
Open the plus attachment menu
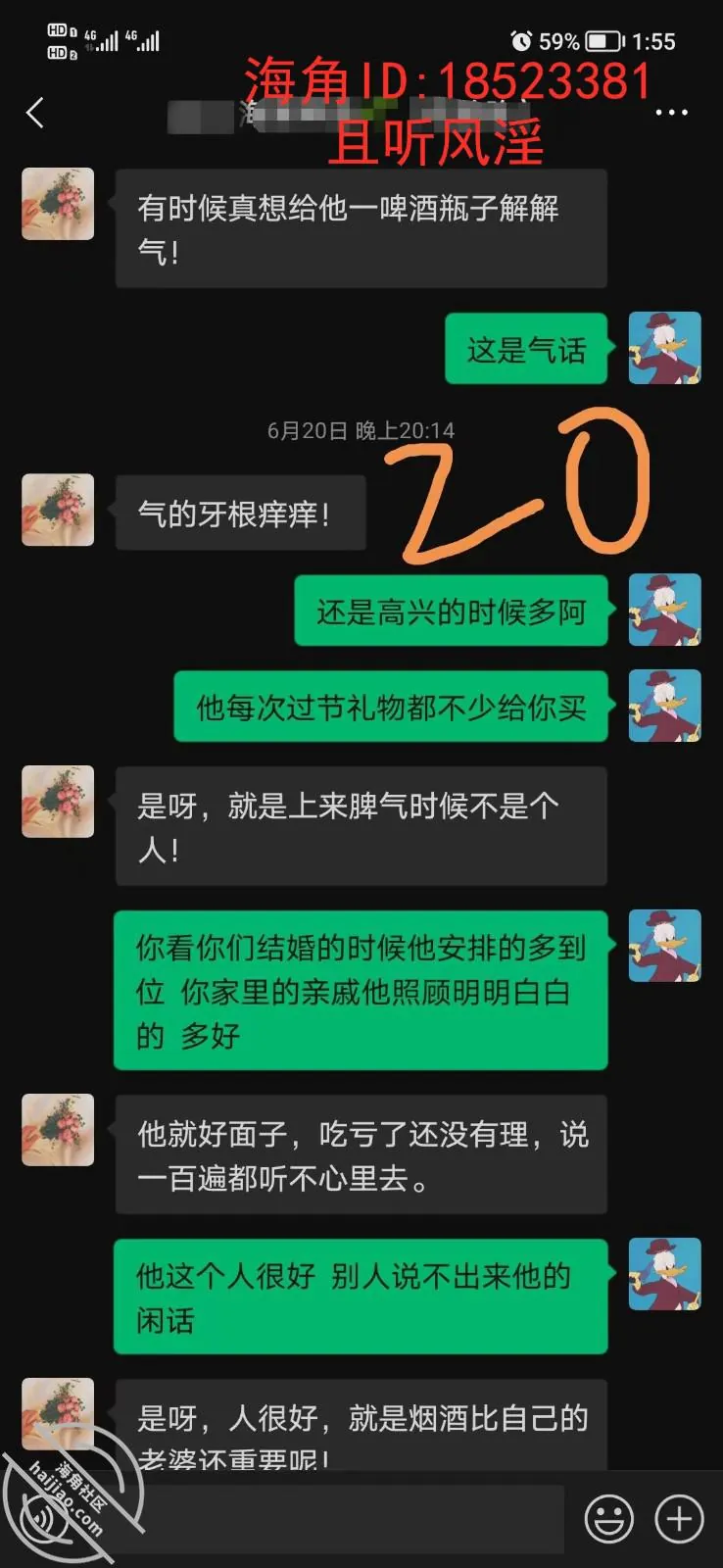(679, 1519)
